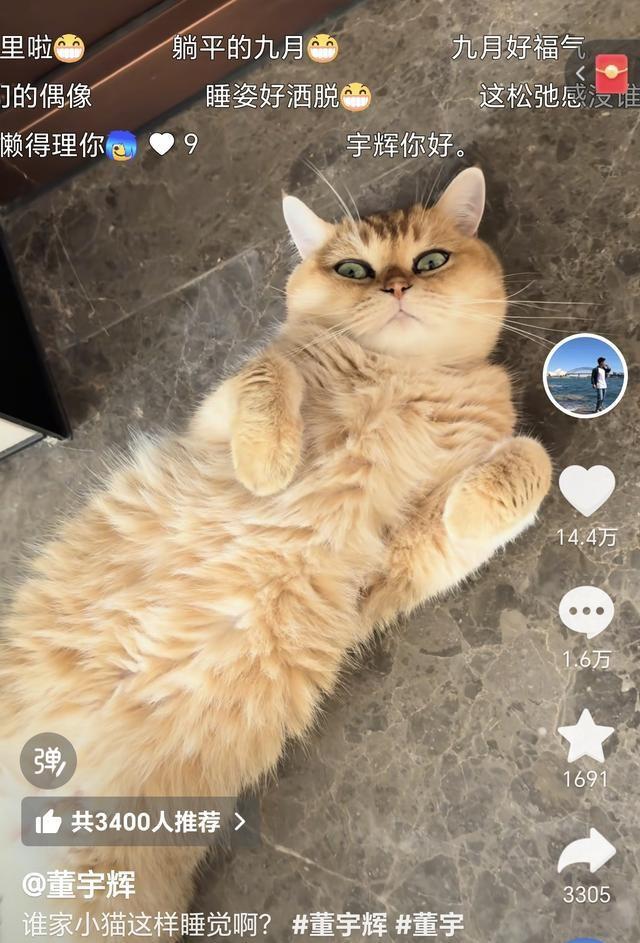Open @董宇辉 author profile link
The width and height of the screenshot is (640, 943).
click(x=79, y=885)
